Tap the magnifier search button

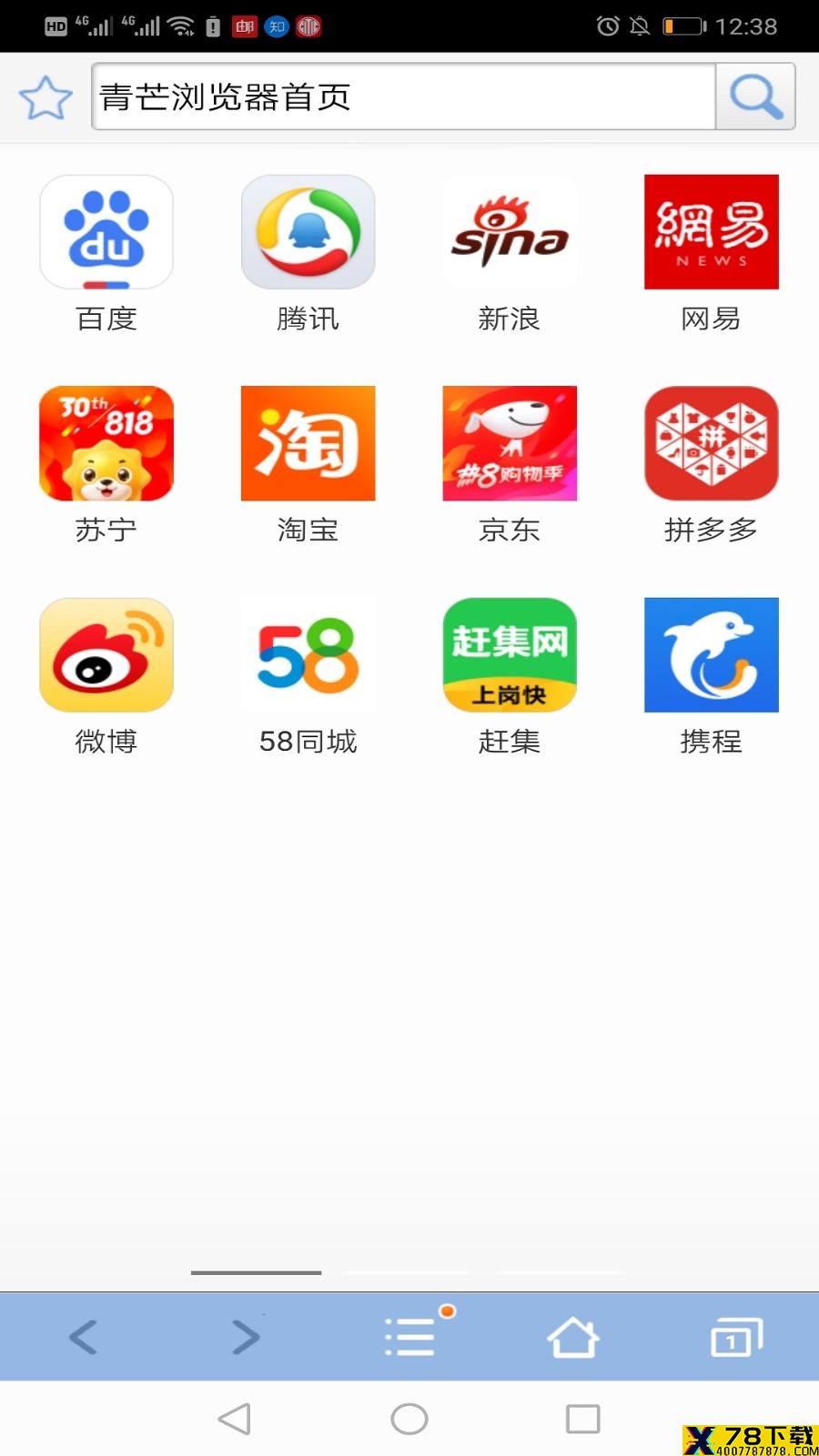[x=755, y=96]
